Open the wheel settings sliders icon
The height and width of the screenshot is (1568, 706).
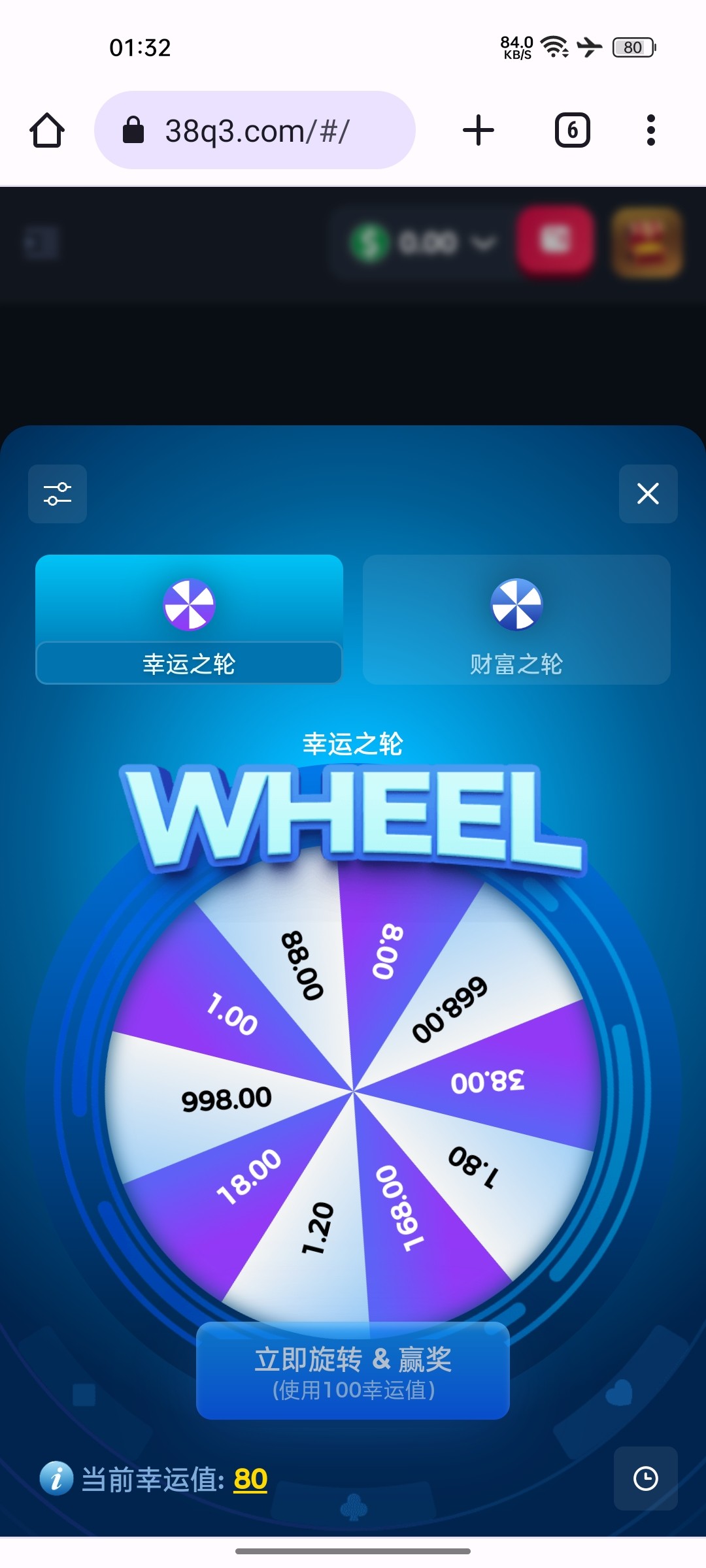(58, 494)
